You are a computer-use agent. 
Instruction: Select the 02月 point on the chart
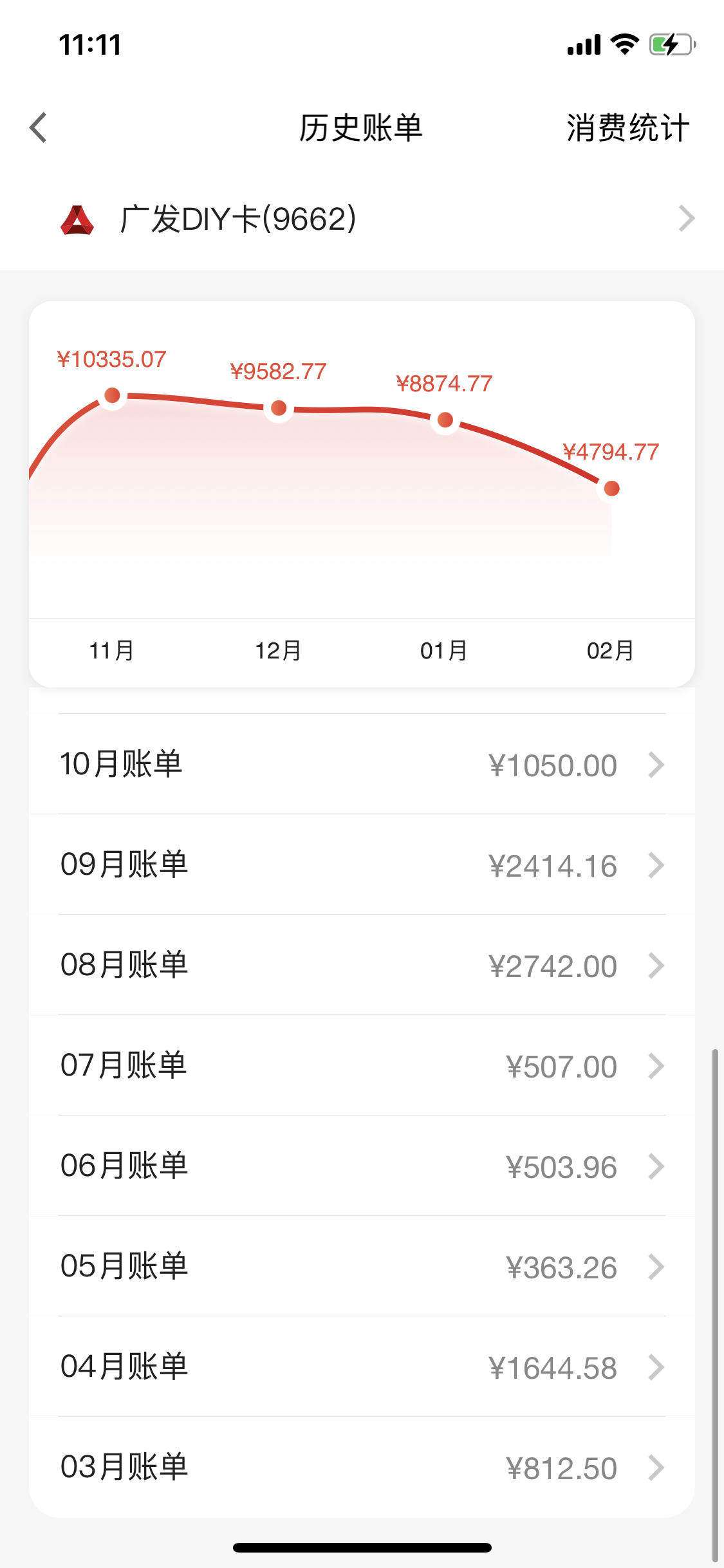[611, 489]
